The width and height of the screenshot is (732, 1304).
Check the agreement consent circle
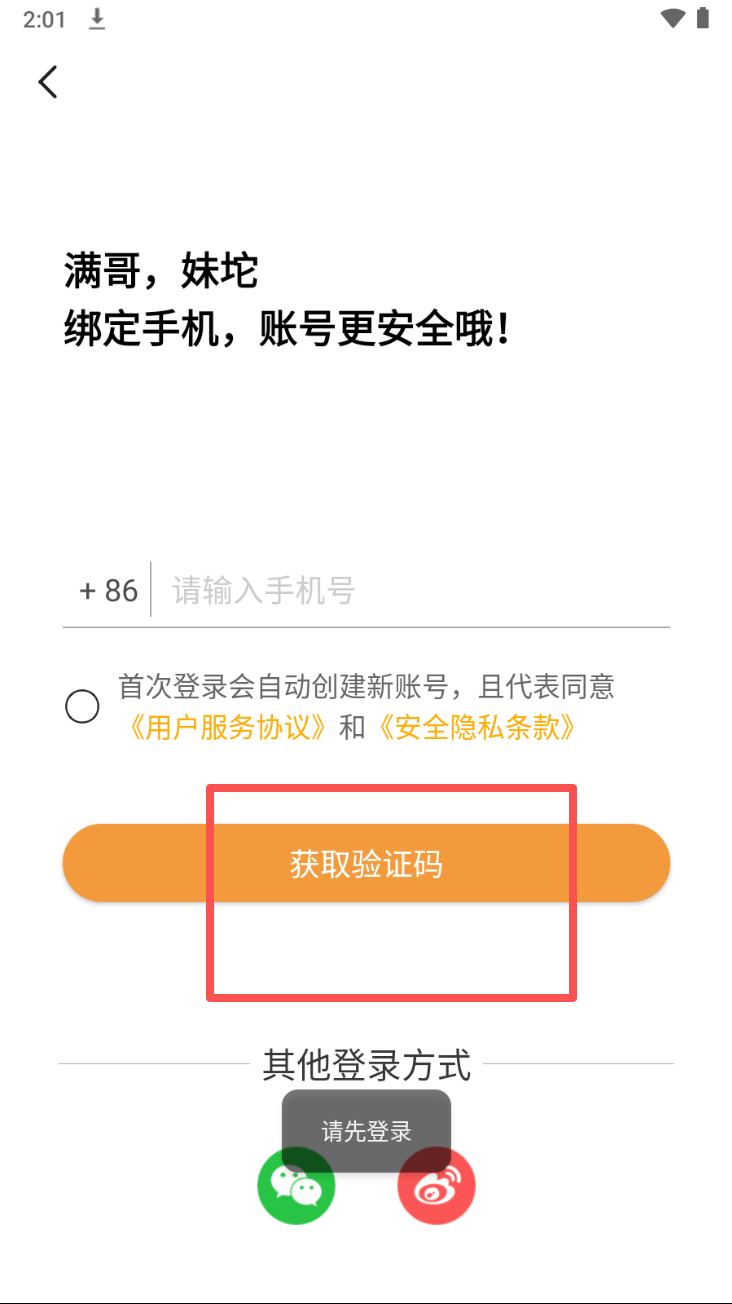point(82,707)
